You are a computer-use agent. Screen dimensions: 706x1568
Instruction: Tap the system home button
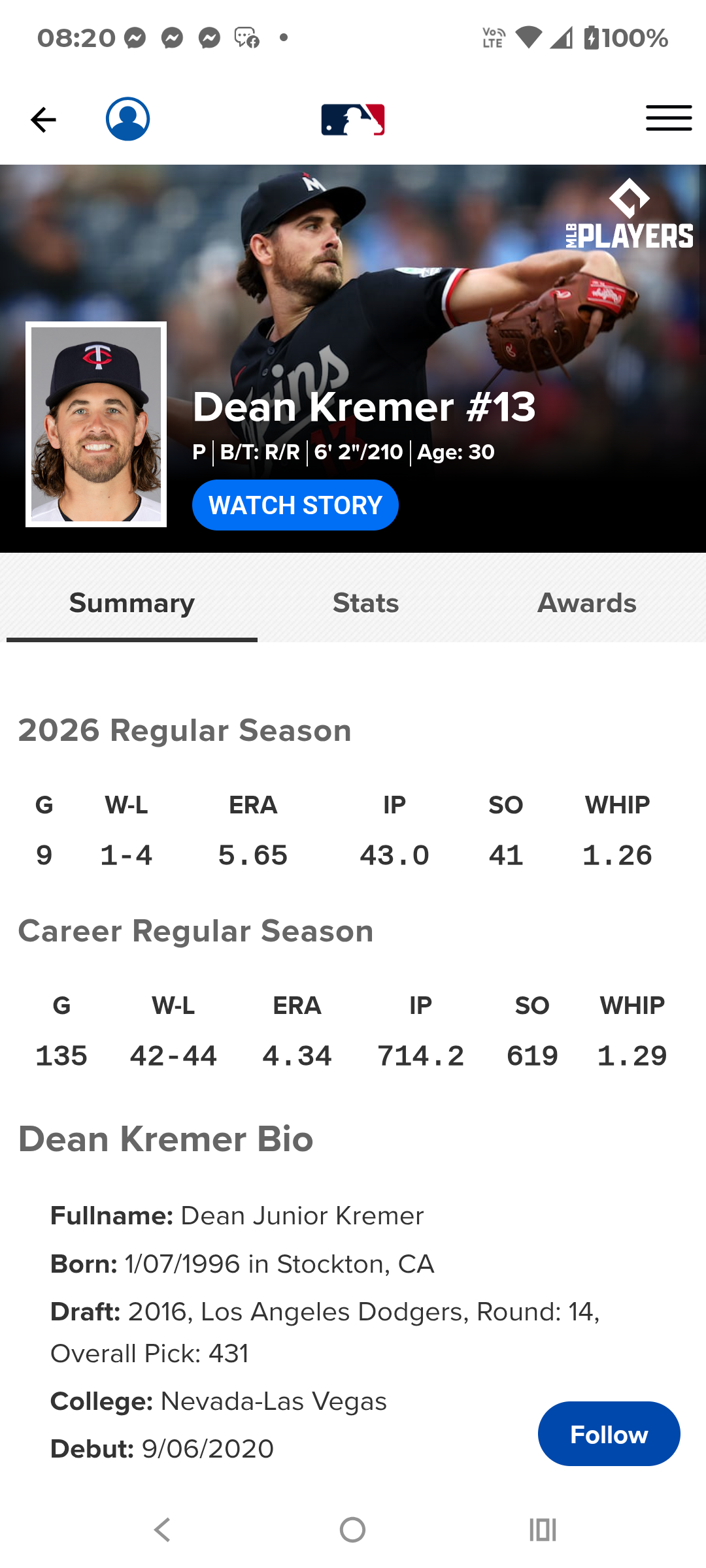coord(353,1529)
